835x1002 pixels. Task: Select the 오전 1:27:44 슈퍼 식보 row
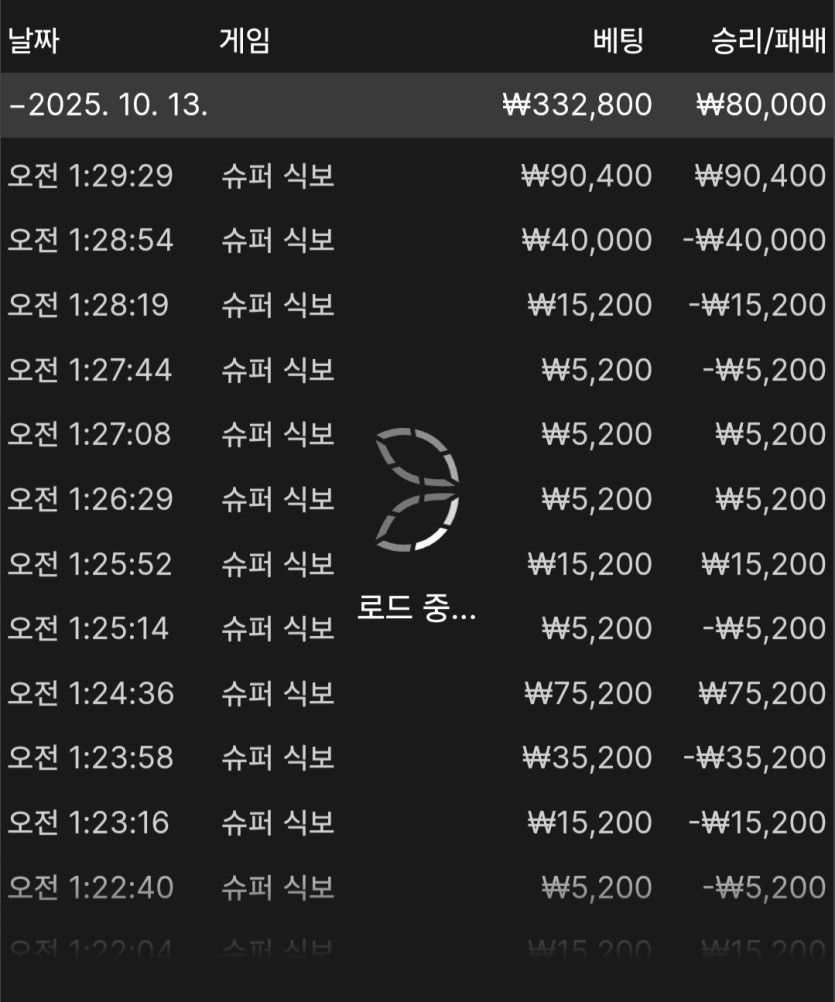coord(417,370)
